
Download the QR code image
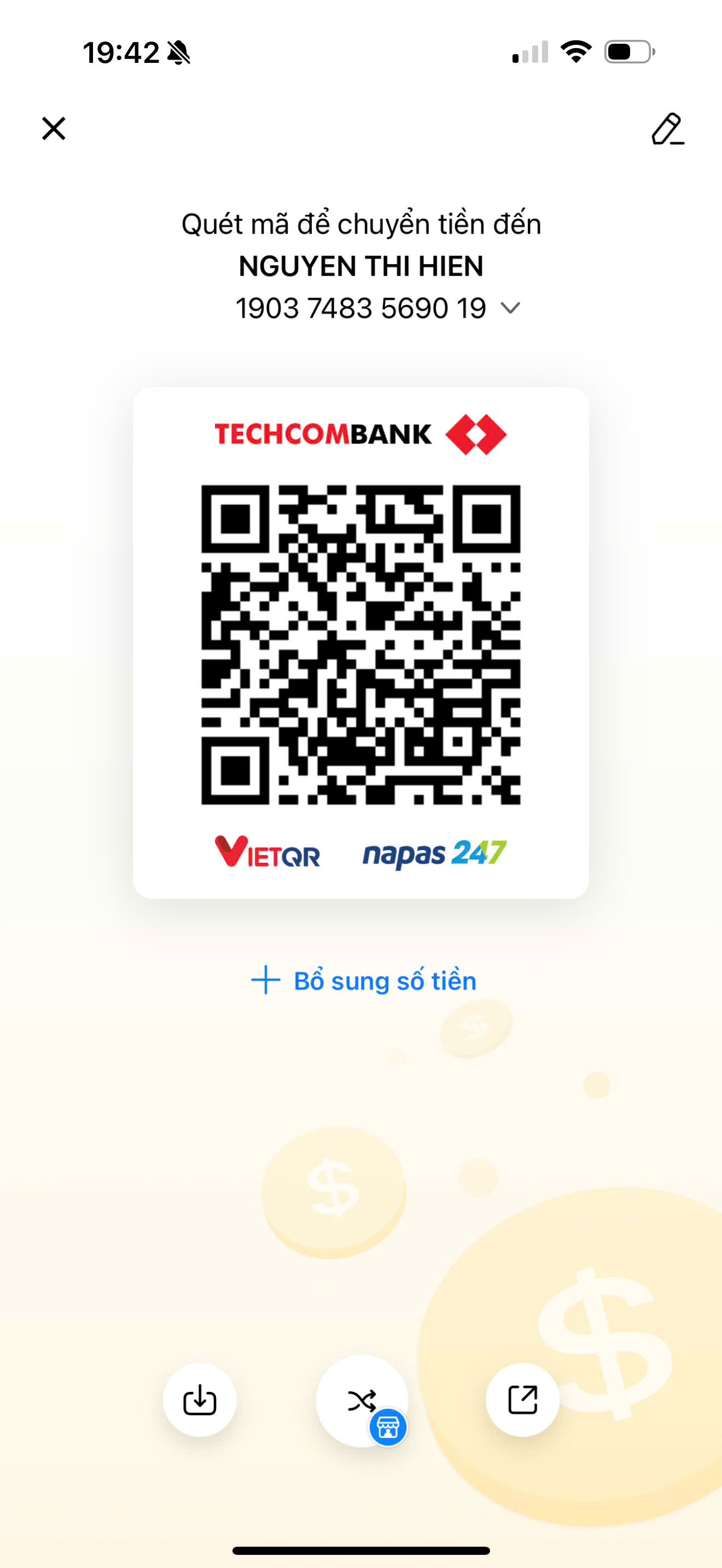[x=200, y=1400]
